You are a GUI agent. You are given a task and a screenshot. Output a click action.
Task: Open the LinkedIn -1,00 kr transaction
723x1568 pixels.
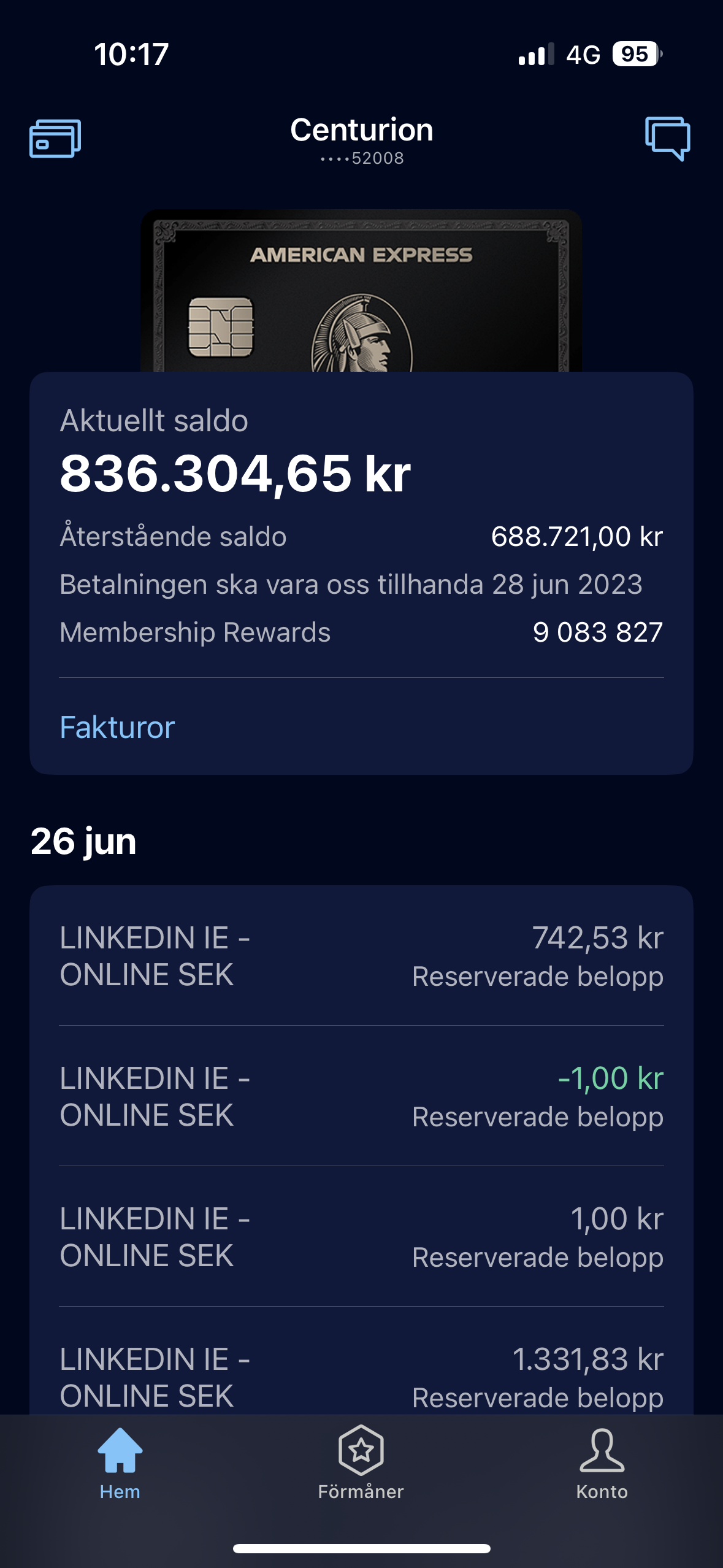pos(361,1097)
